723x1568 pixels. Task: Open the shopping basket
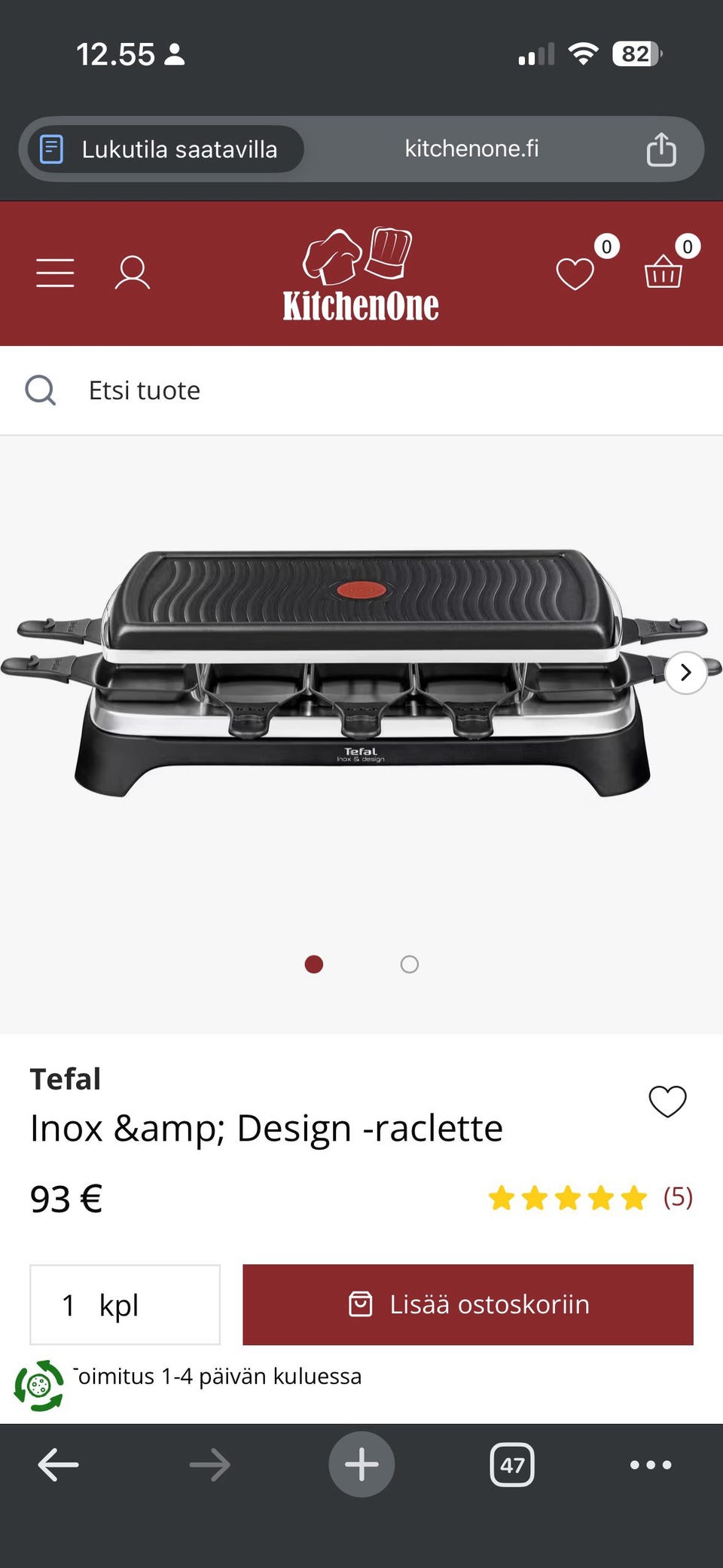click(x=664, y=271)
